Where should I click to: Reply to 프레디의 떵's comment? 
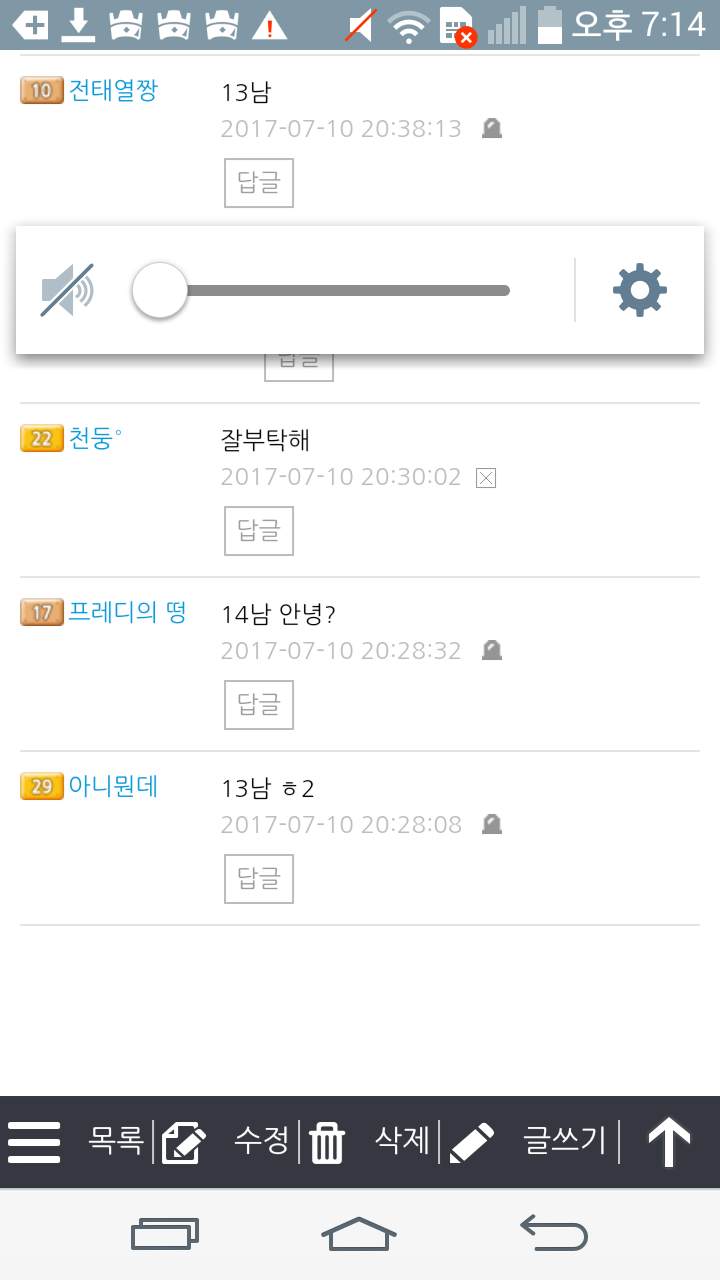259,705
